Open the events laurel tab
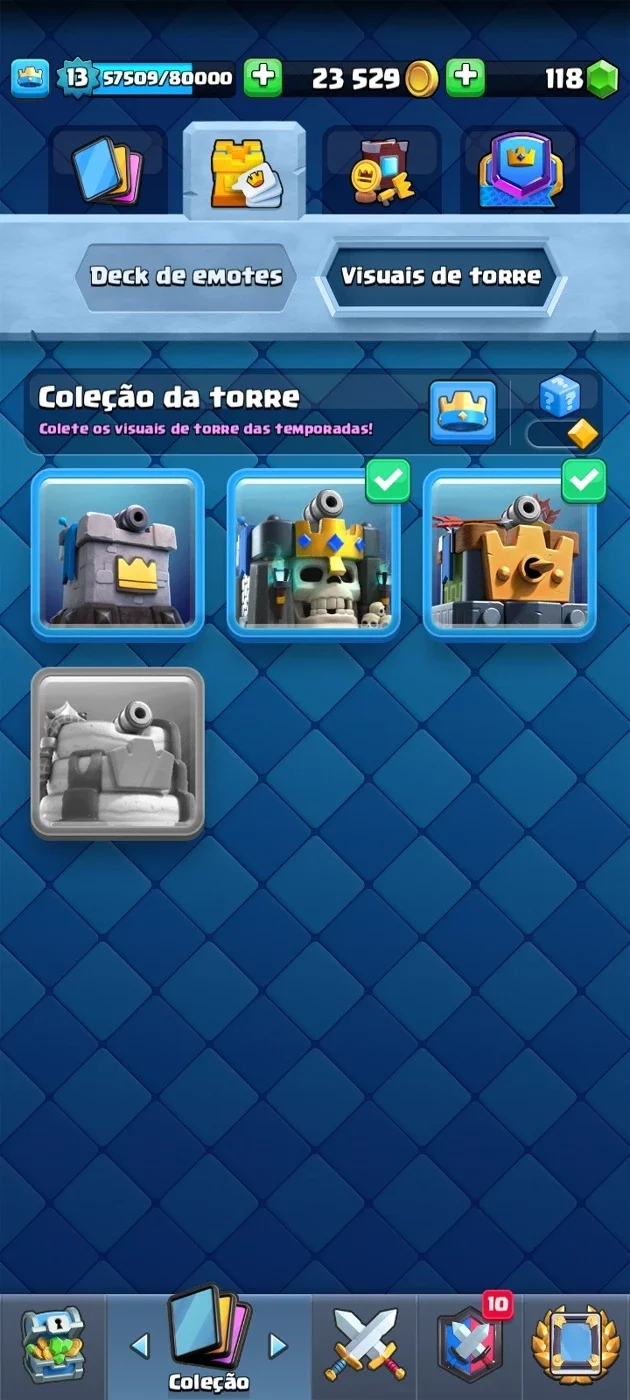The image size is (630, 1400). tap(575, 1346)
